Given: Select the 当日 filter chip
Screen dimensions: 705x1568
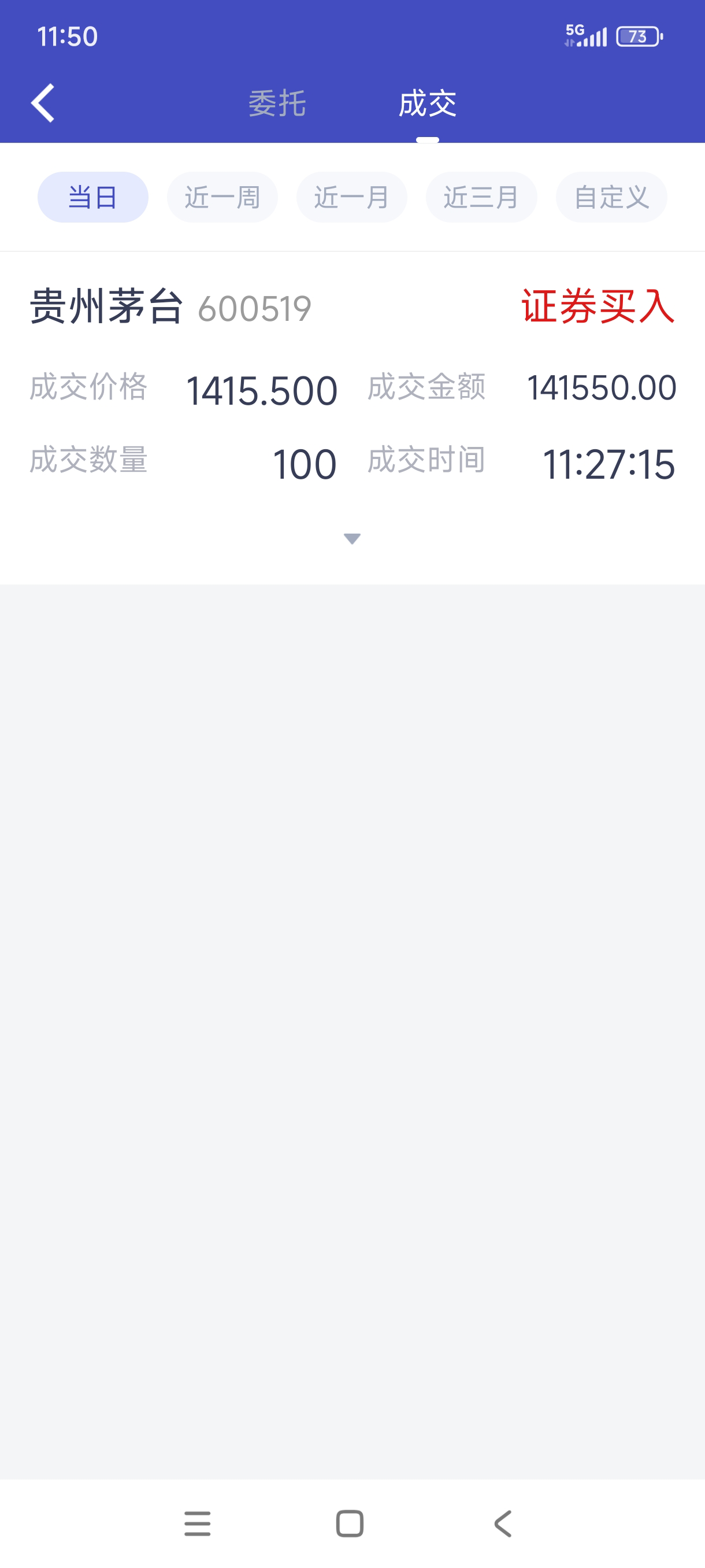Looking at the screenshot, I should tap(92, 197).
